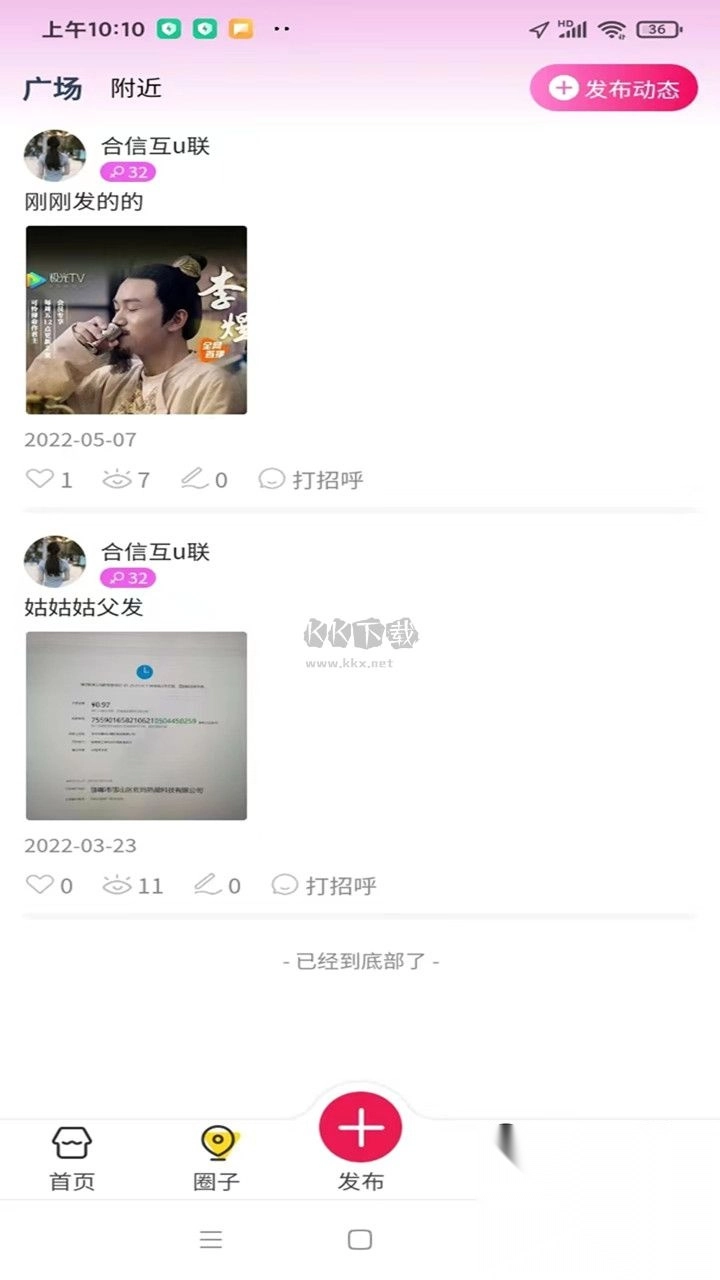This screenshot has width=720, height=1280.
Task: Switch to the 附近 tab
Action: pos(136,88)
